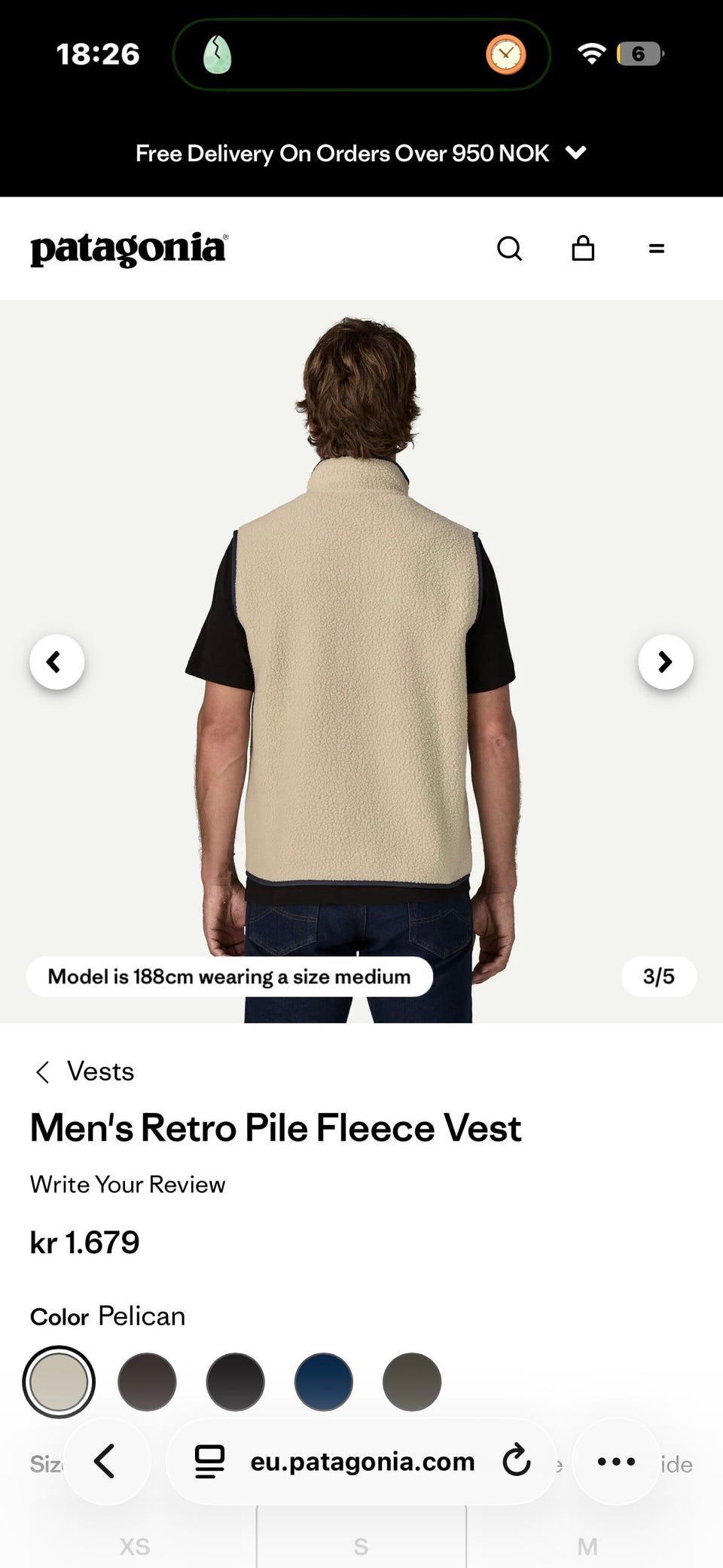Go back to Vests category
The width and height of the screenshot is (723, 1568).
click(x=85, y=1071)
